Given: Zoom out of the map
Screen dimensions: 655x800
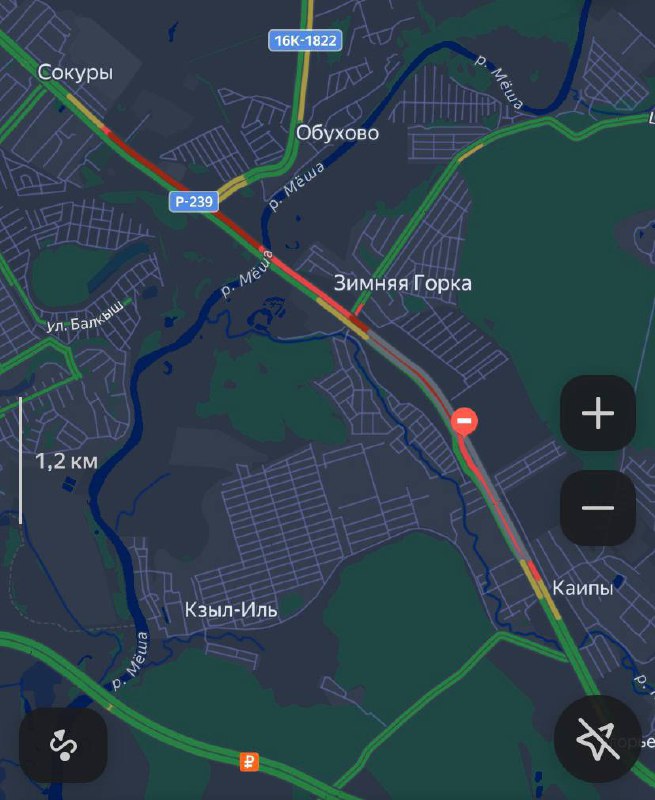Looking at the screenshot, I should click(598, 508).
